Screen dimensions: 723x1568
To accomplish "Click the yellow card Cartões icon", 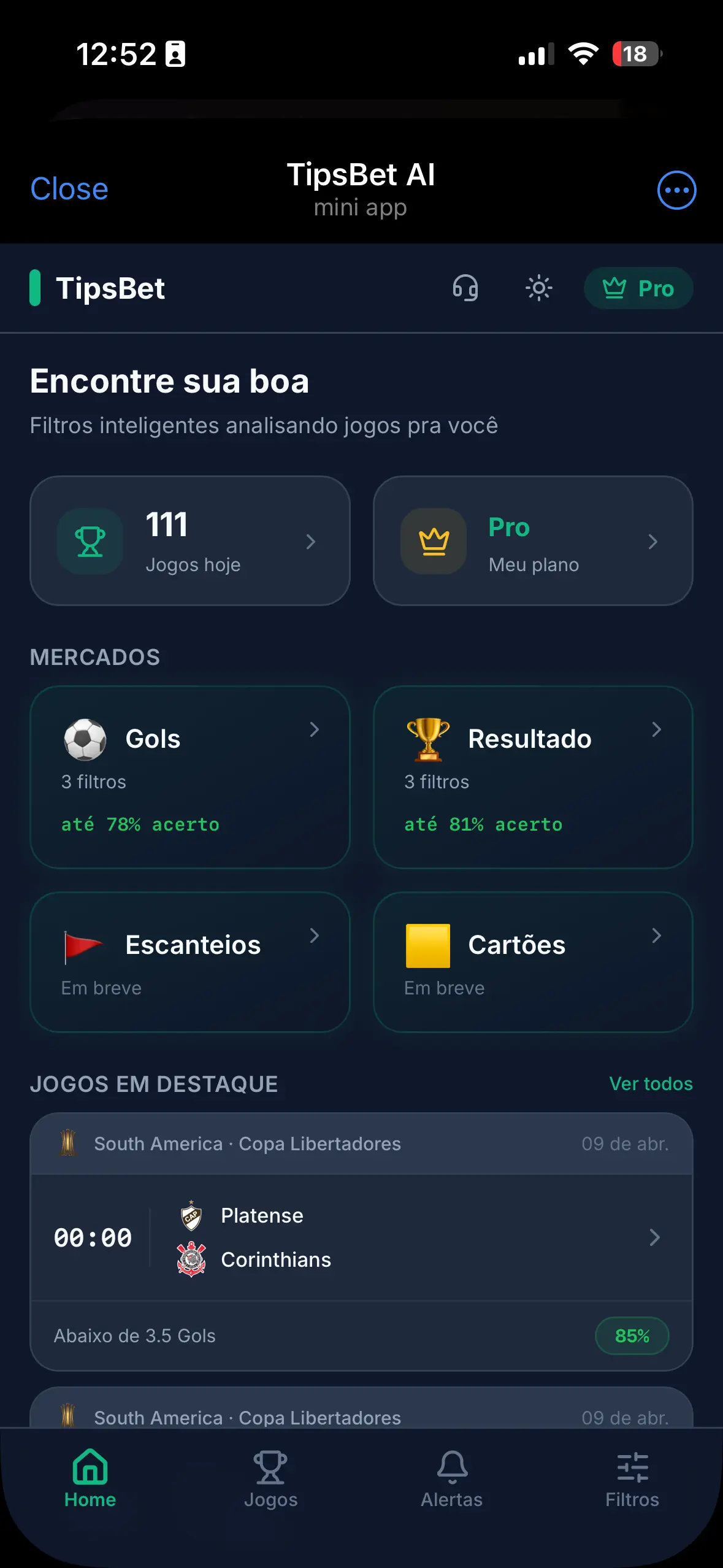I will (429, 945).
